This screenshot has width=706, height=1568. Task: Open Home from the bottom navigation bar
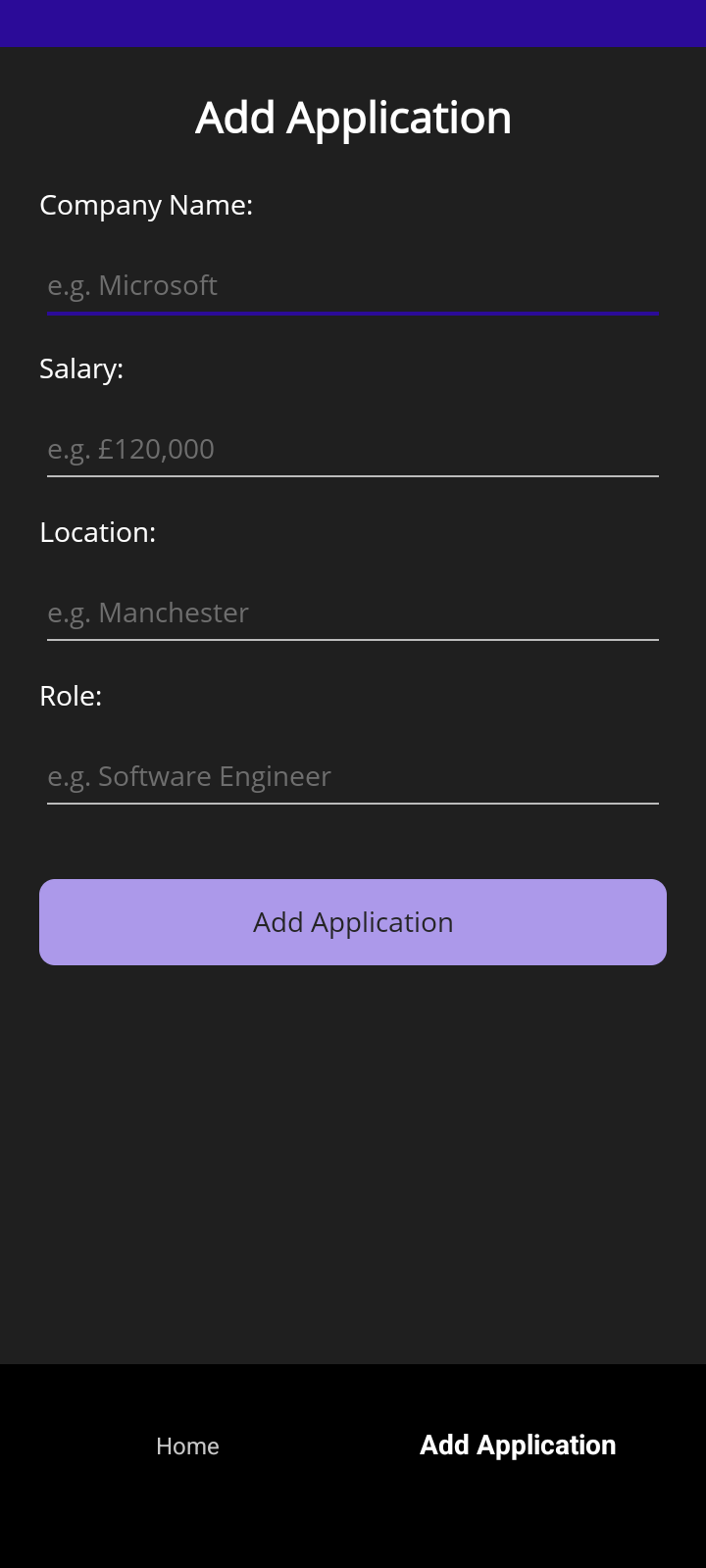click(x=187, y=1446)
